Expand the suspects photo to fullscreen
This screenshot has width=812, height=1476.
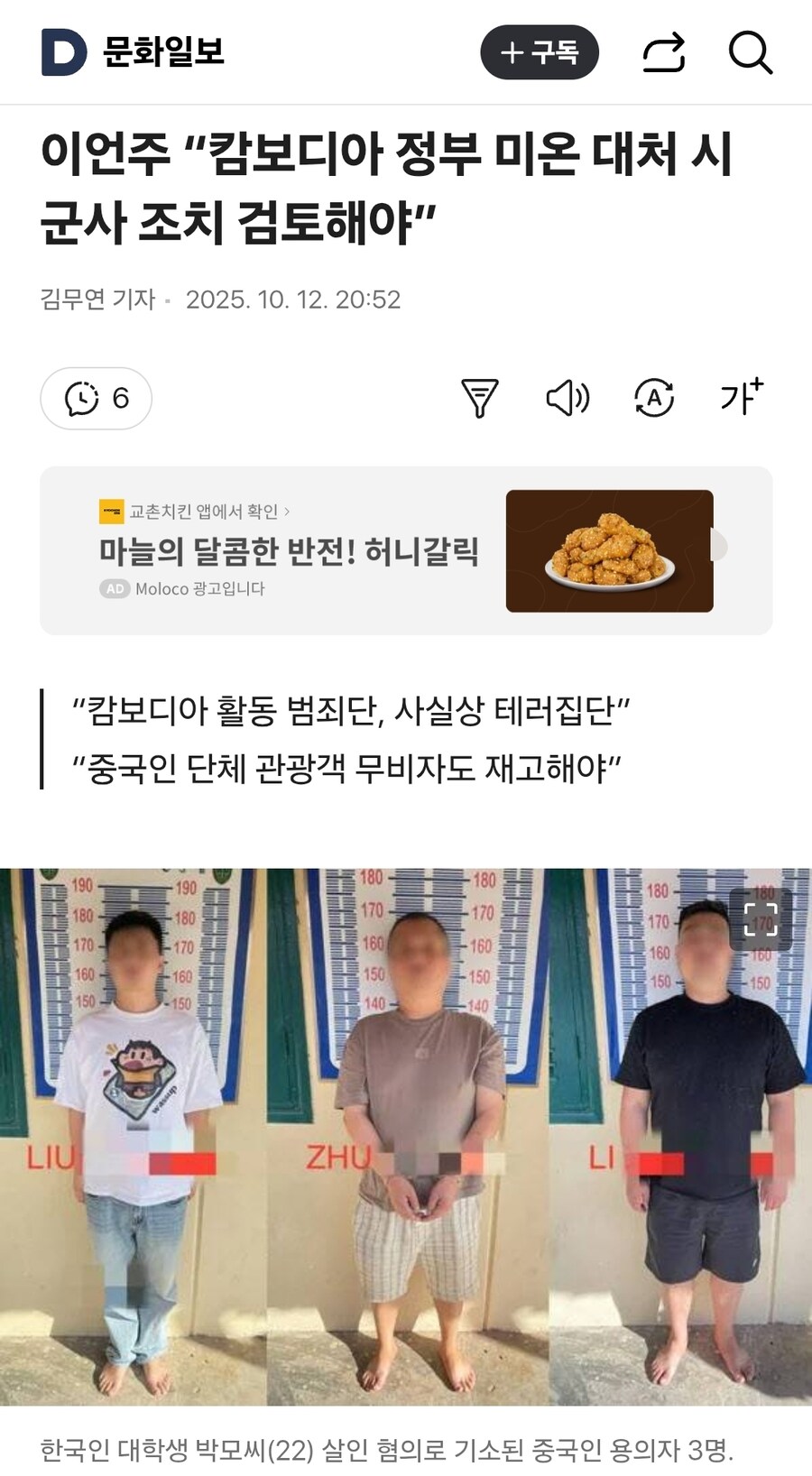(x=760, y=919)
